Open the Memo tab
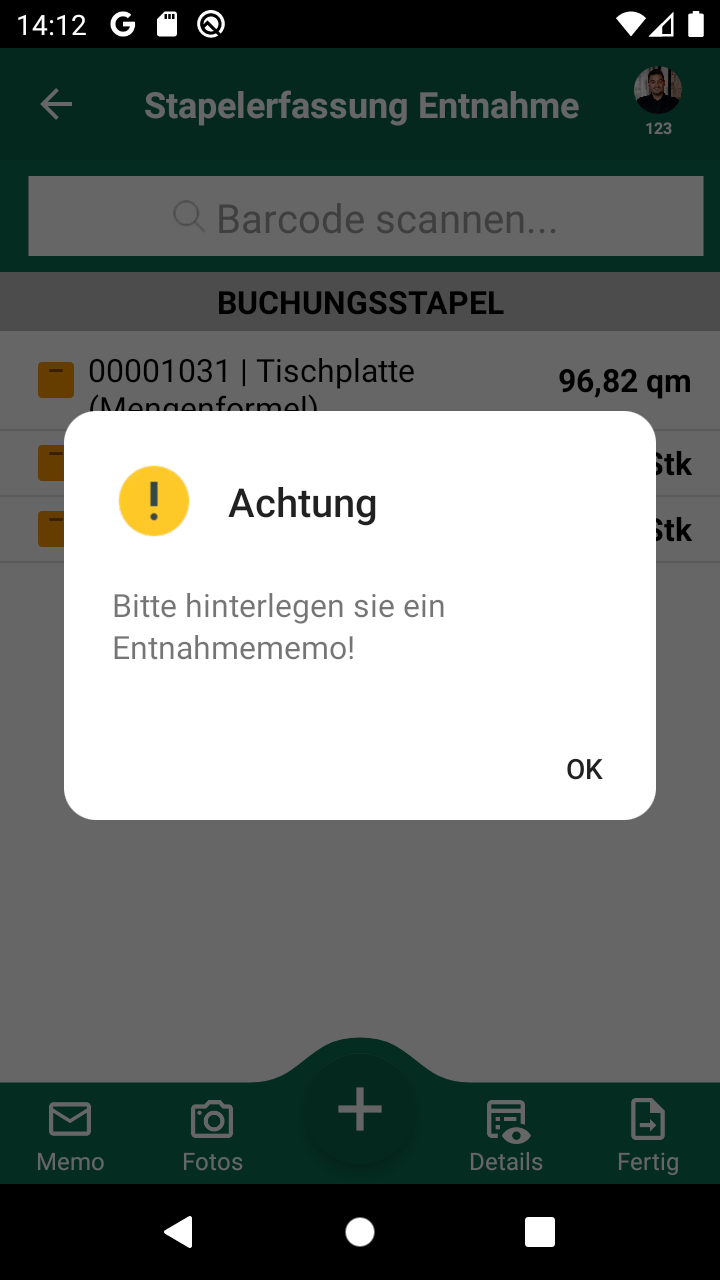 [70, 1136]
